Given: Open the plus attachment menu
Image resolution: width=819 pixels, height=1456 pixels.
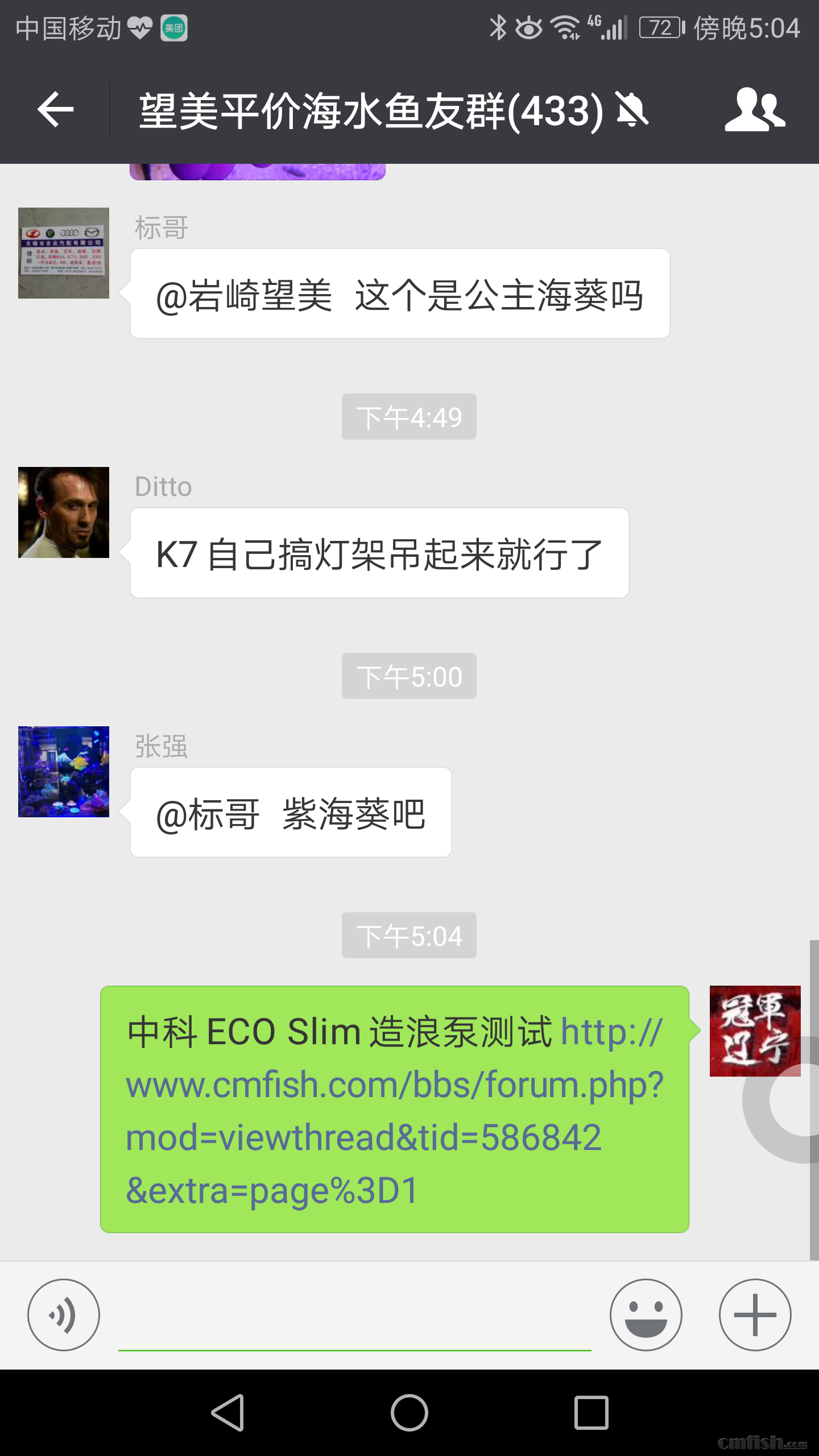Looking at the screenshot, I should point(755,1315).
